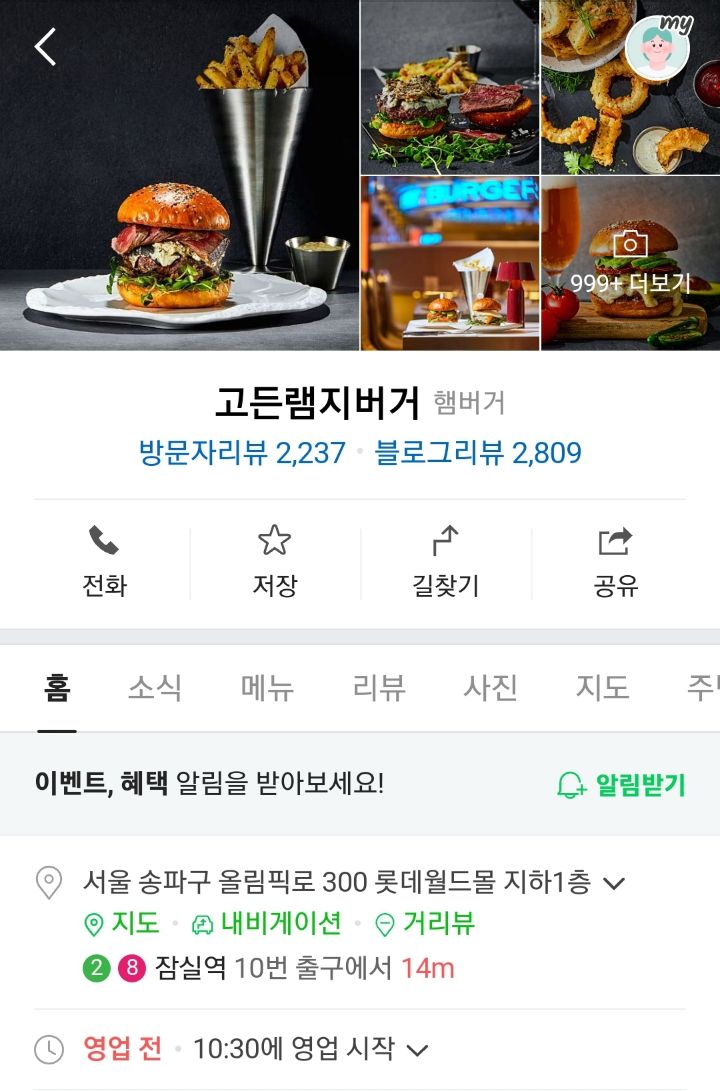
Task: Expand the full address details
Action: click(x=615, y=883)
